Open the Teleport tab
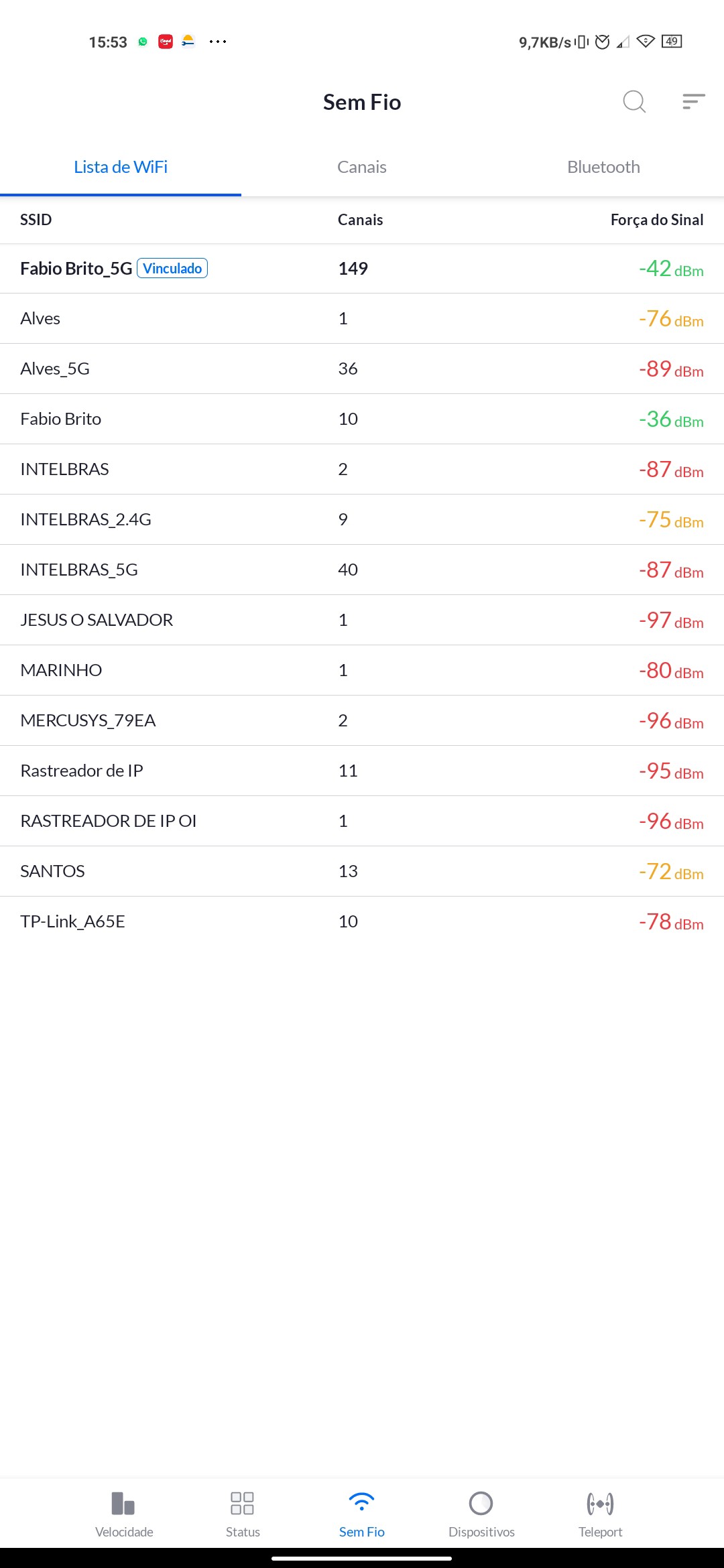 [600, 1514]
